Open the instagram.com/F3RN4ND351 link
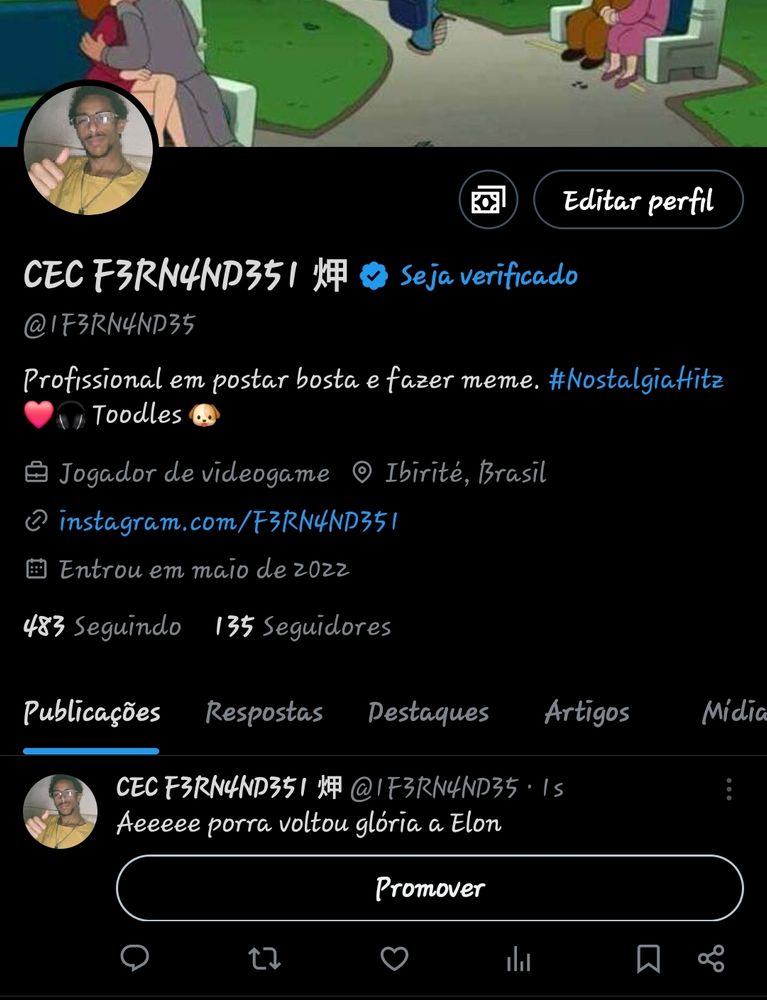This screenshot has width=767, height=1000. point(228,521)
